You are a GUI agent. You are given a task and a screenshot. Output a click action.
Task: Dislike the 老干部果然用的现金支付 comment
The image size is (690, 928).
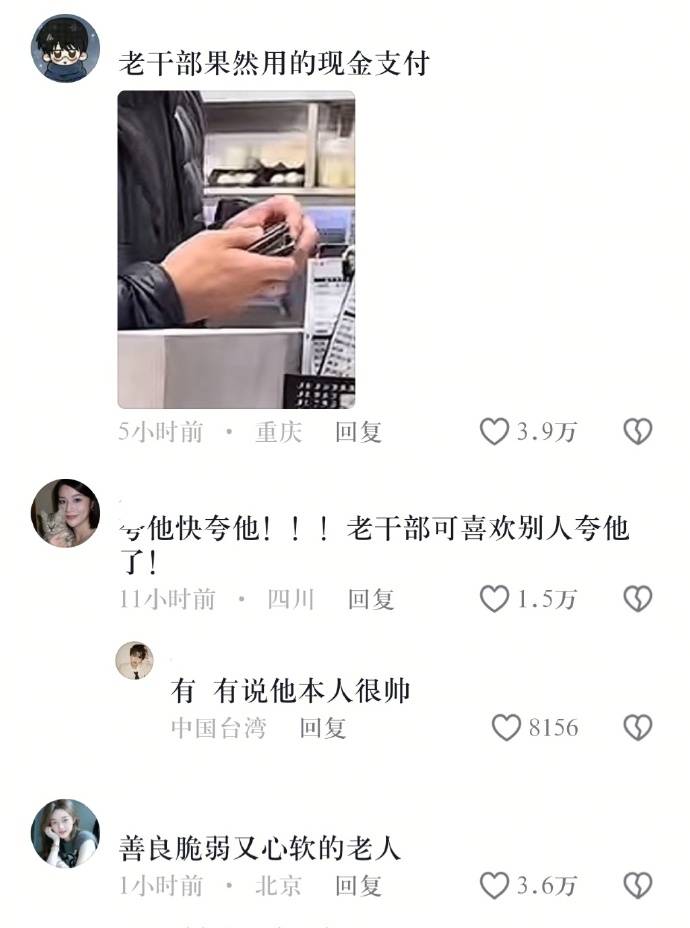(637, 432)
